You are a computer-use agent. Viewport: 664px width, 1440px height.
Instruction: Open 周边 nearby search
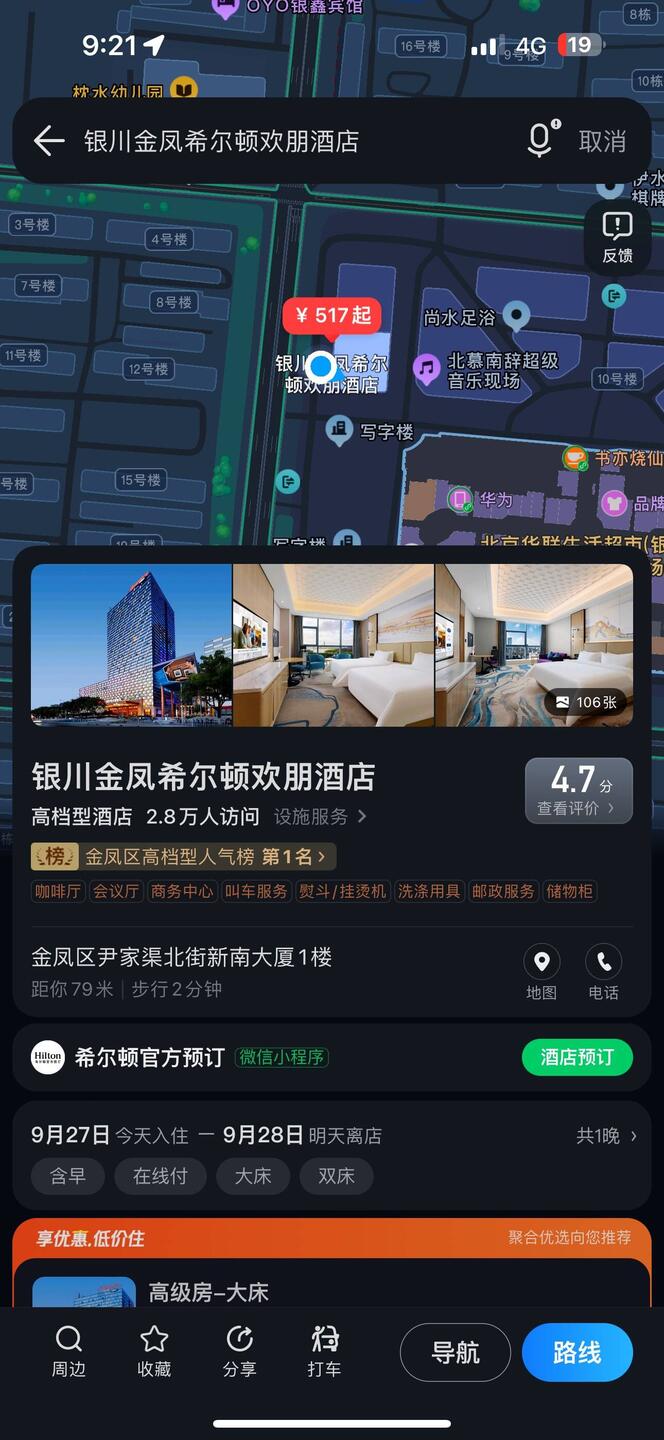(x=69, y=1352)
